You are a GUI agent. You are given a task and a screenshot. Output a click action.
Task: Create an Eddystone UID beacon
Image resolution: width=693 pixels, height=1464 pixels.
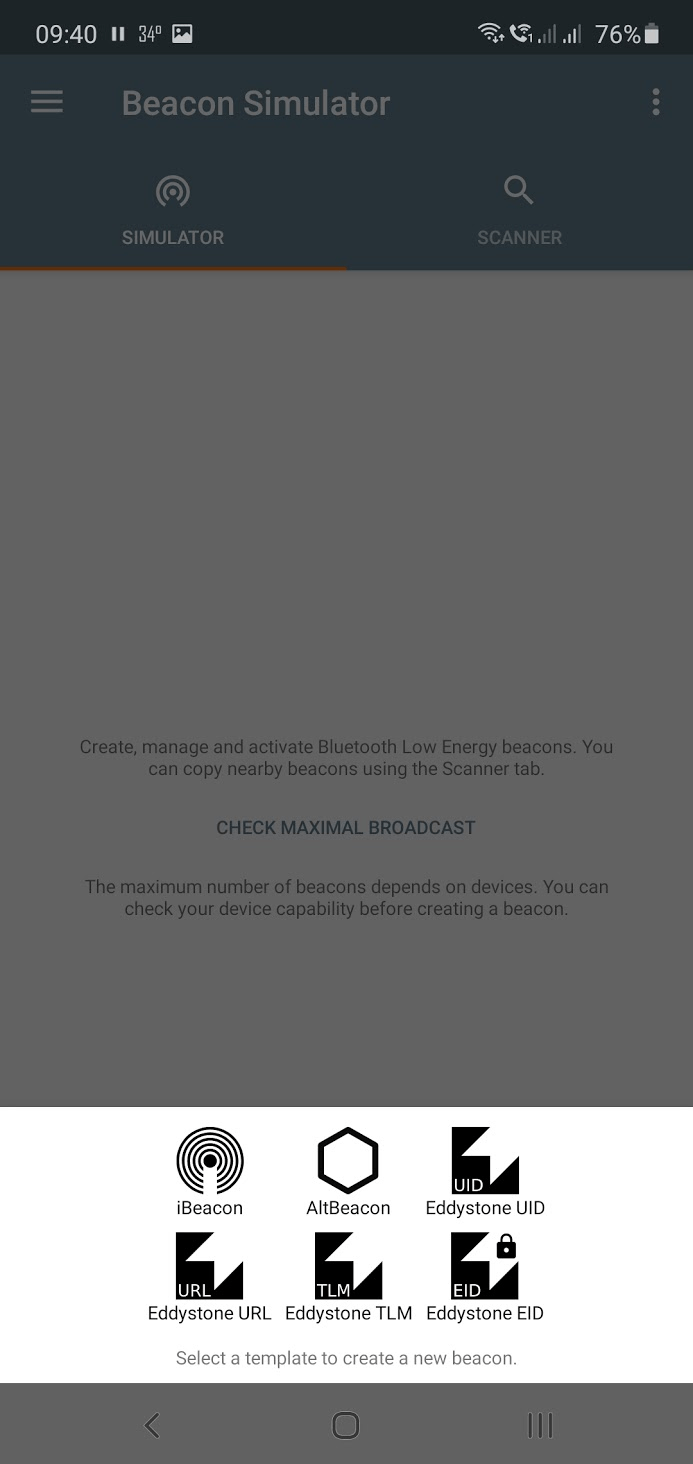point(485,1171)
